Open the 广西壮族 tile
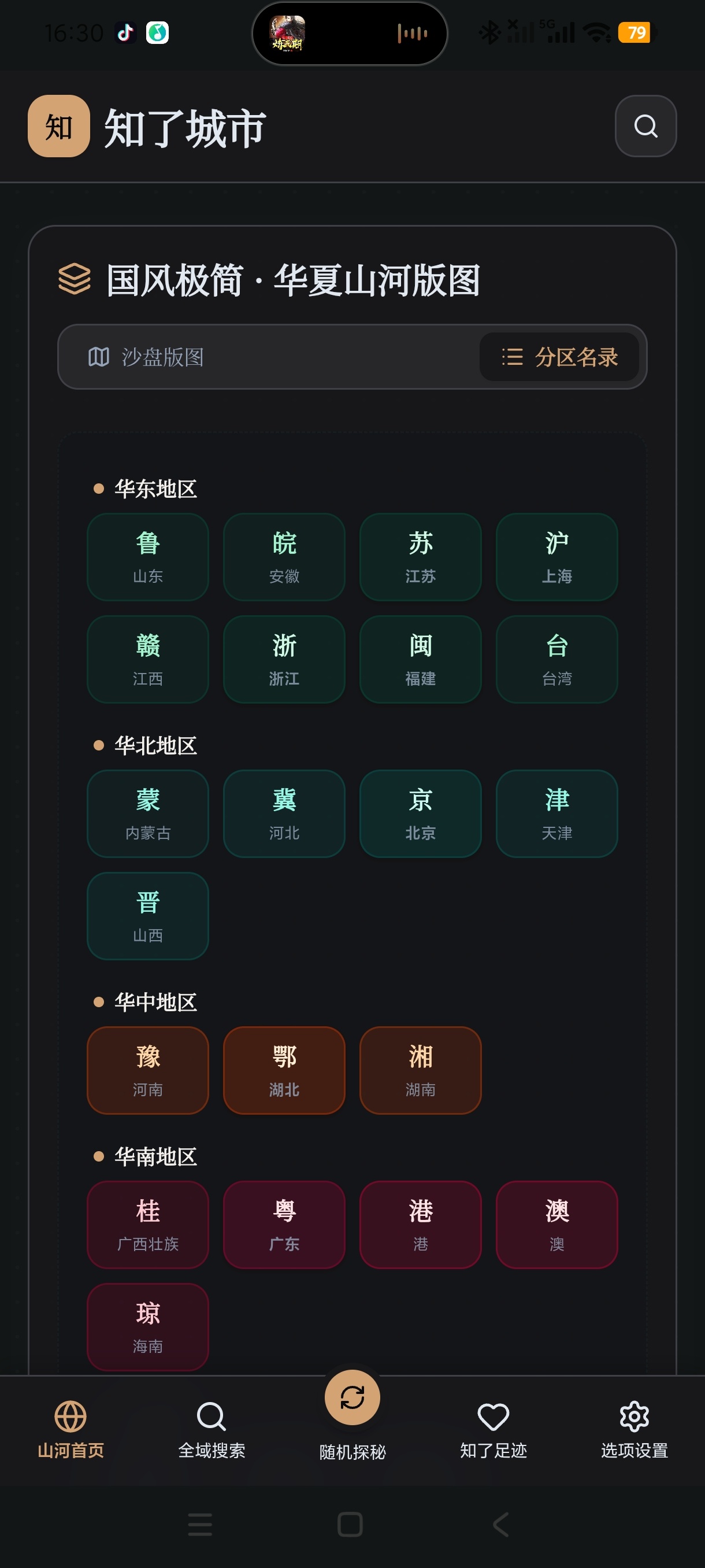The width and height of the screenshot is (705, 1568). 148,1225
